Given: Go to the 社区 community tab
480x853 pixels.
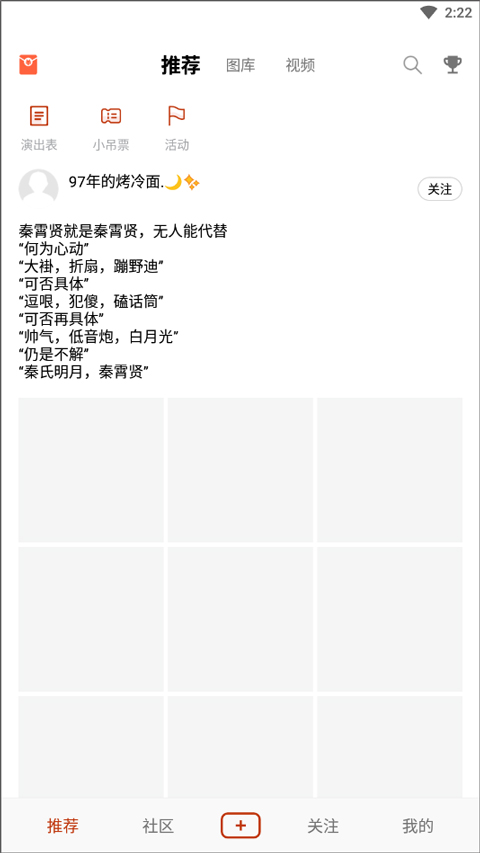Looking at the screenshot, I should point(158,826).
